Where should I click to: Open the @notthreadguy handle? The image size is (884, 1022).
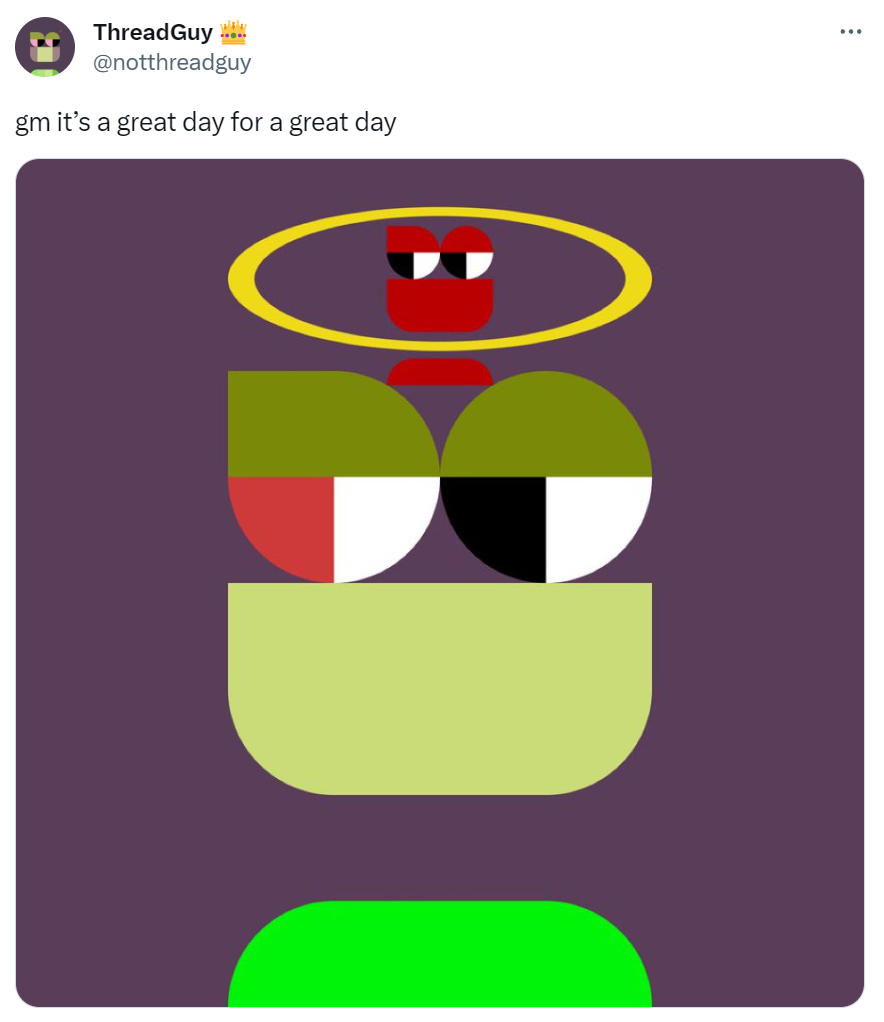coord(172,63)
